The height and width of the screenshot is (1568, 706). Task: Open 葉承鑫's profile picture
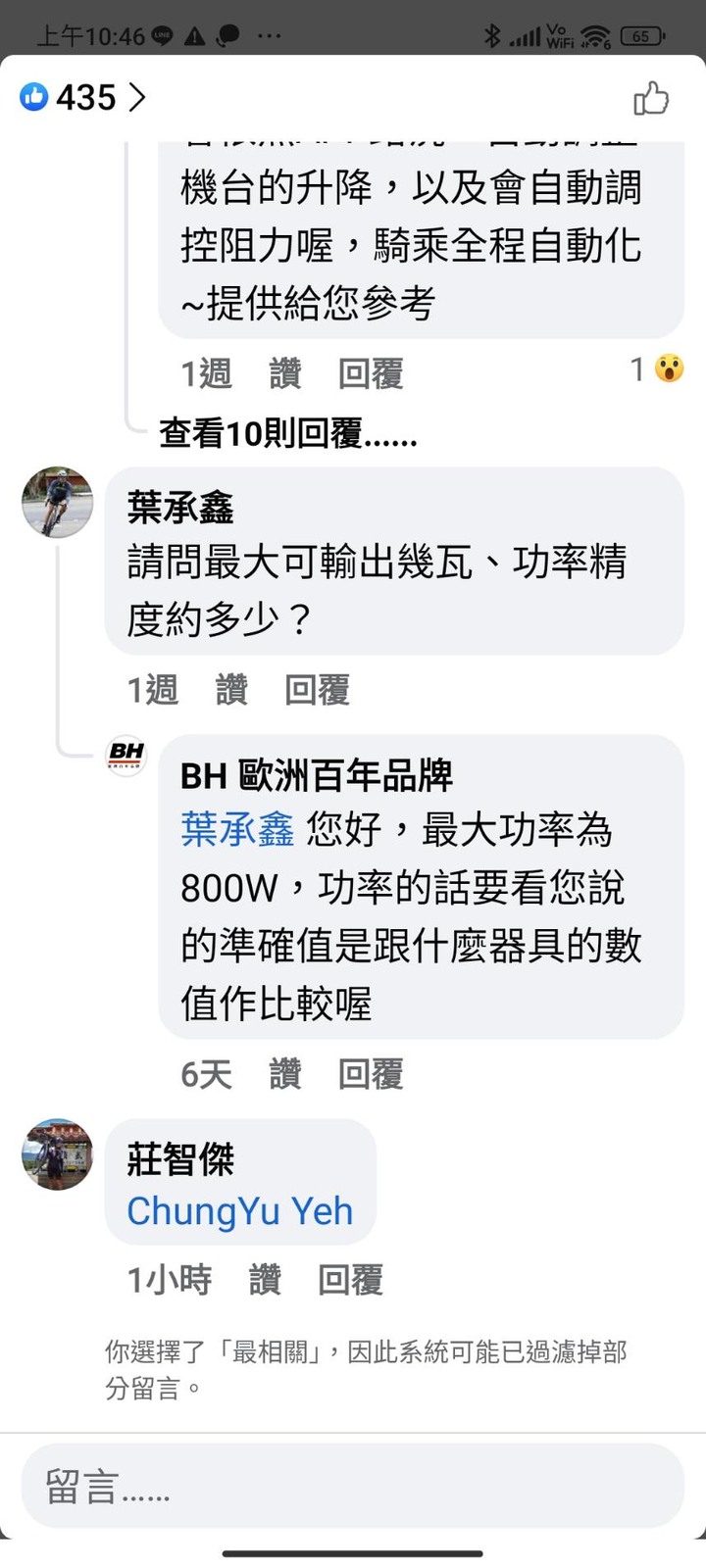(x=58, y=502)
